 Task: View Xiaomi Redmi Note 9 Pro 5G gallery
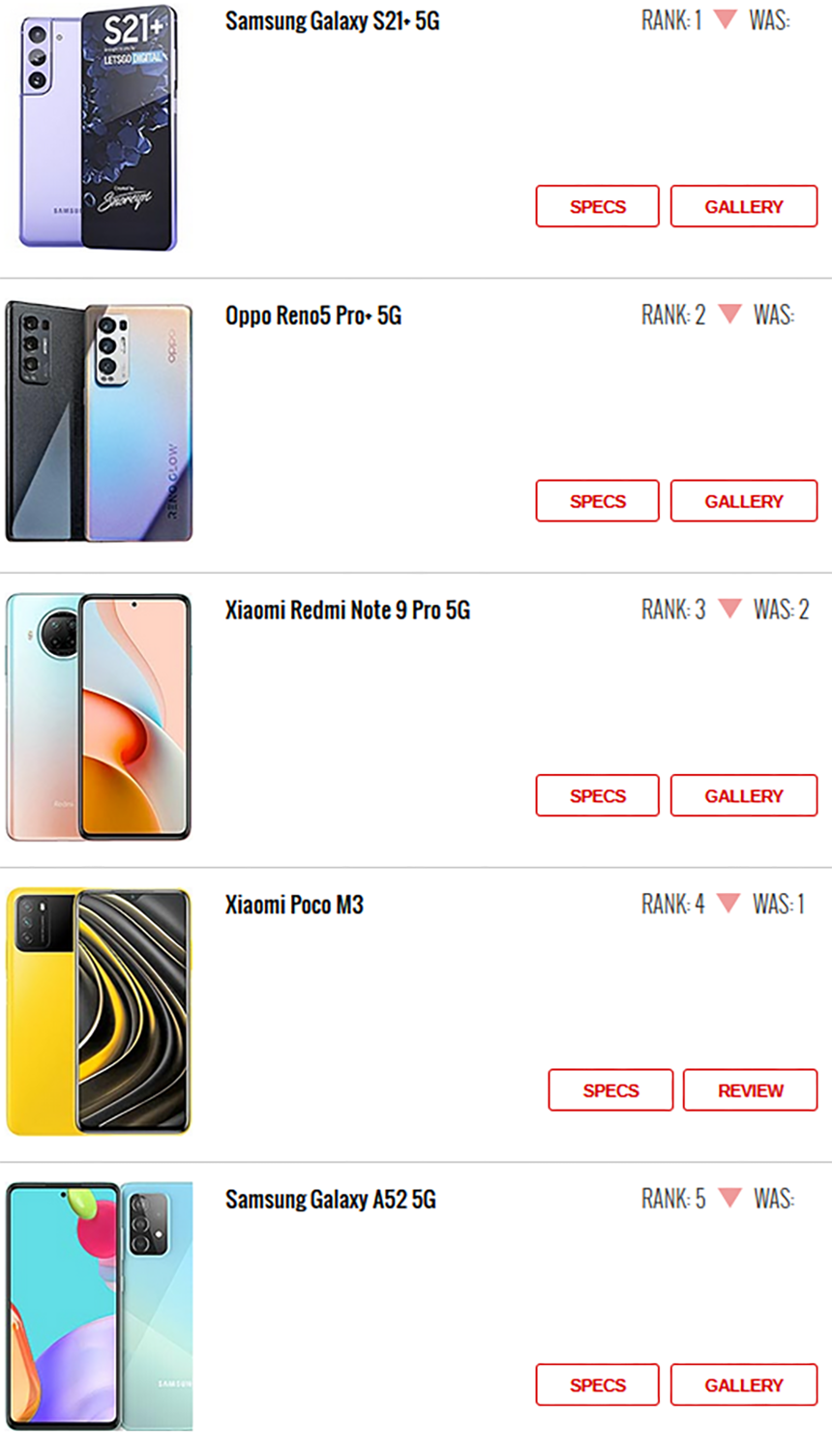[743, 795]
